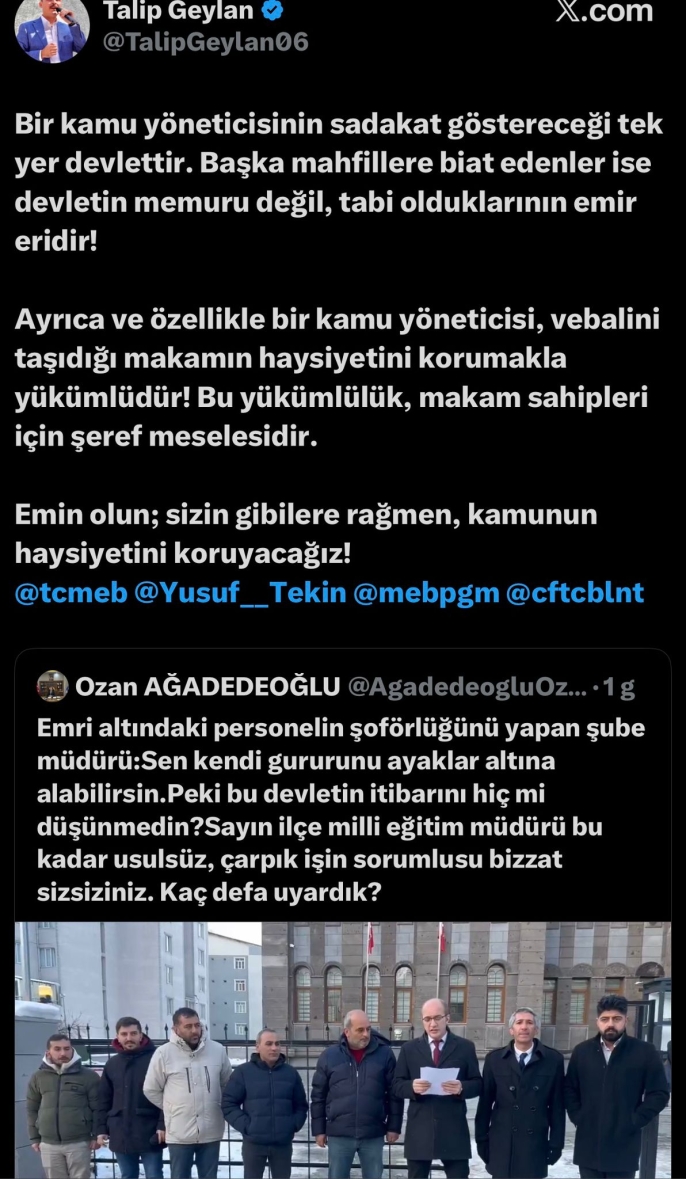Visit the @Yusuf__Tekin mention
Image resolution: width=686 pixels, height=1179 pixels.
click(240, 592)
